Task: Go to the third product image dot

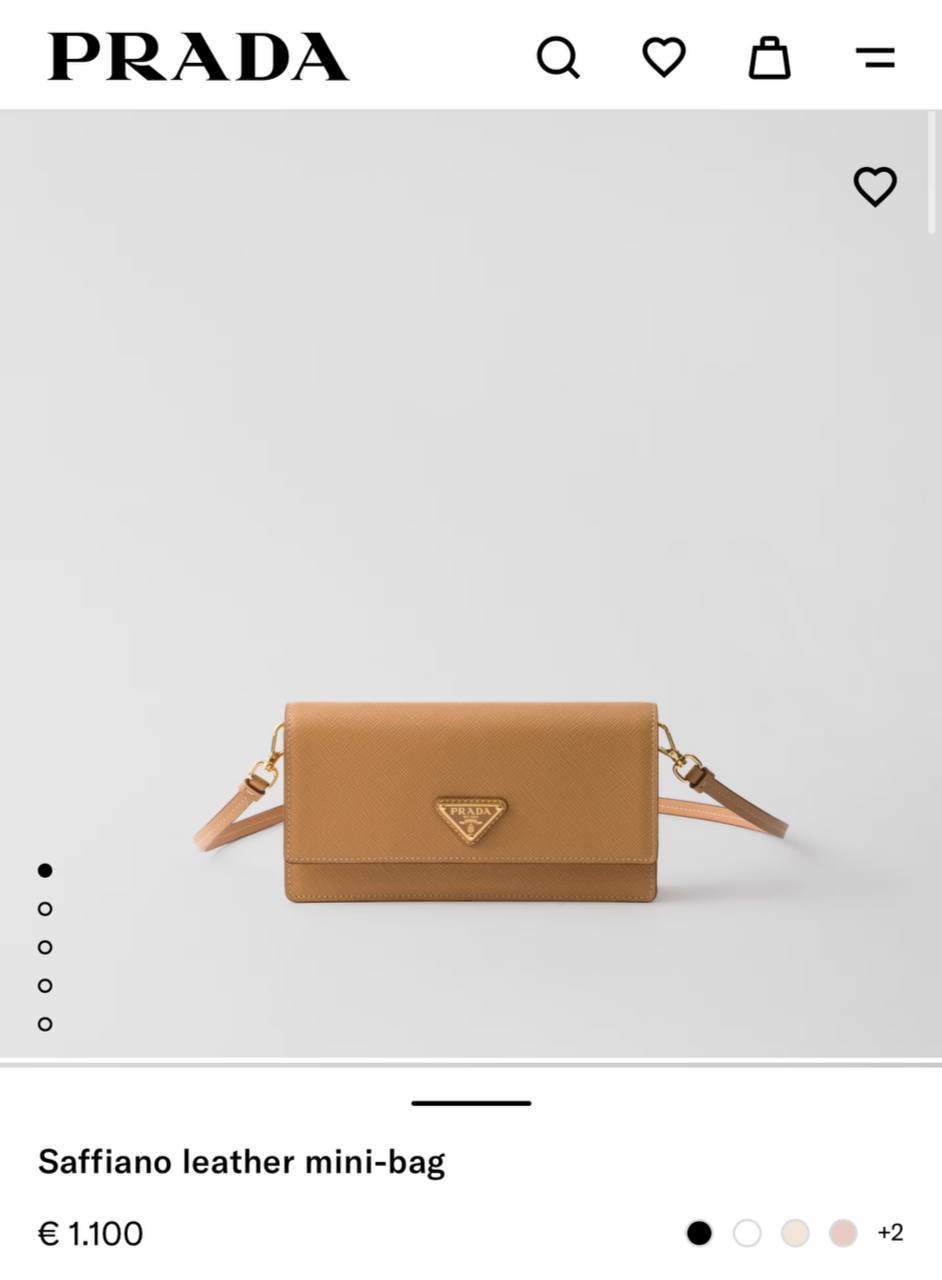Action: 45,947
